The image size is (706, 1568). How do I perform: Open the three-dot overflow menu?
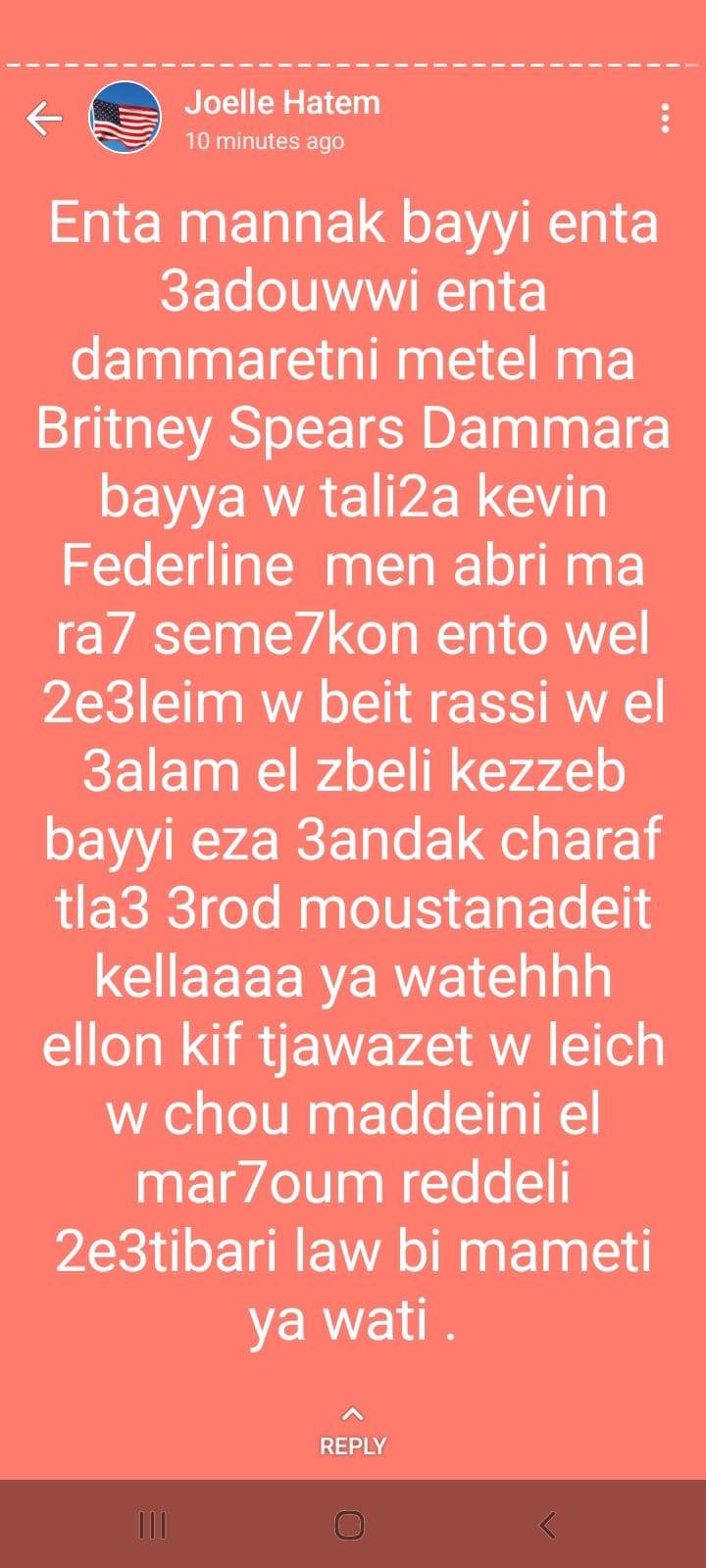point(665,119)
